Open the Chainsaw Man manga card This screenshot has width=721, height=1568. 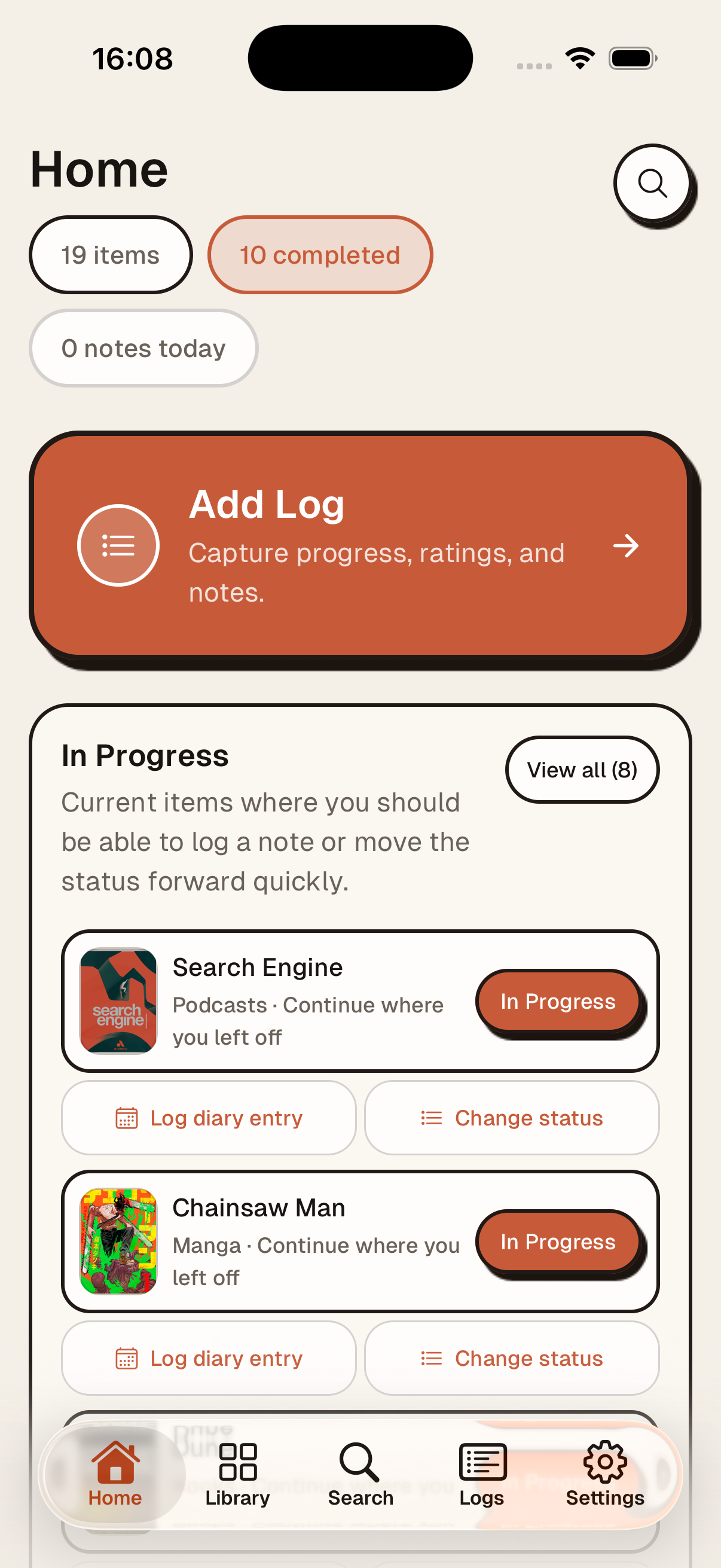(x=360, y=1241)
